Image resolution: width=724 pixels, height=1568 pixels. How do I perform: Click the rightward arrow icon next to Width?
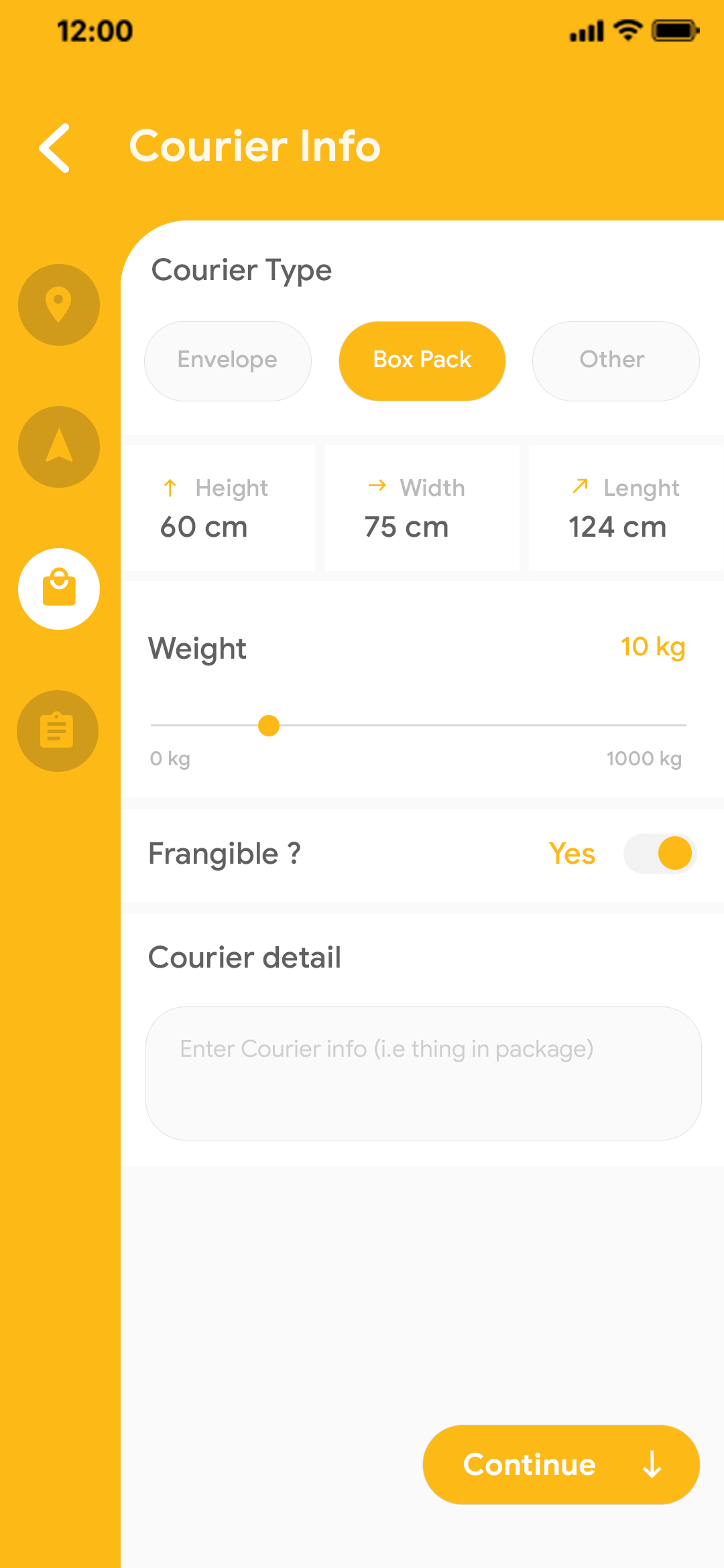click(377, 487)
